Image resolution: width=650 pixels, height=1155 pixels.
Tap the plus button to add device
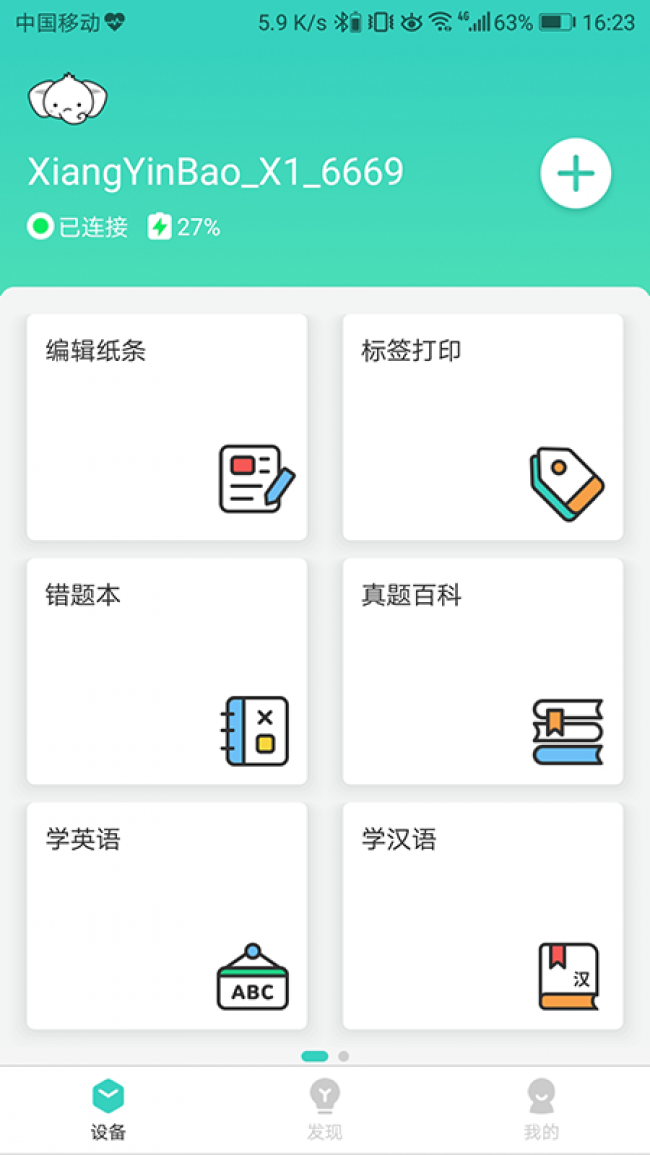[575, 173]
